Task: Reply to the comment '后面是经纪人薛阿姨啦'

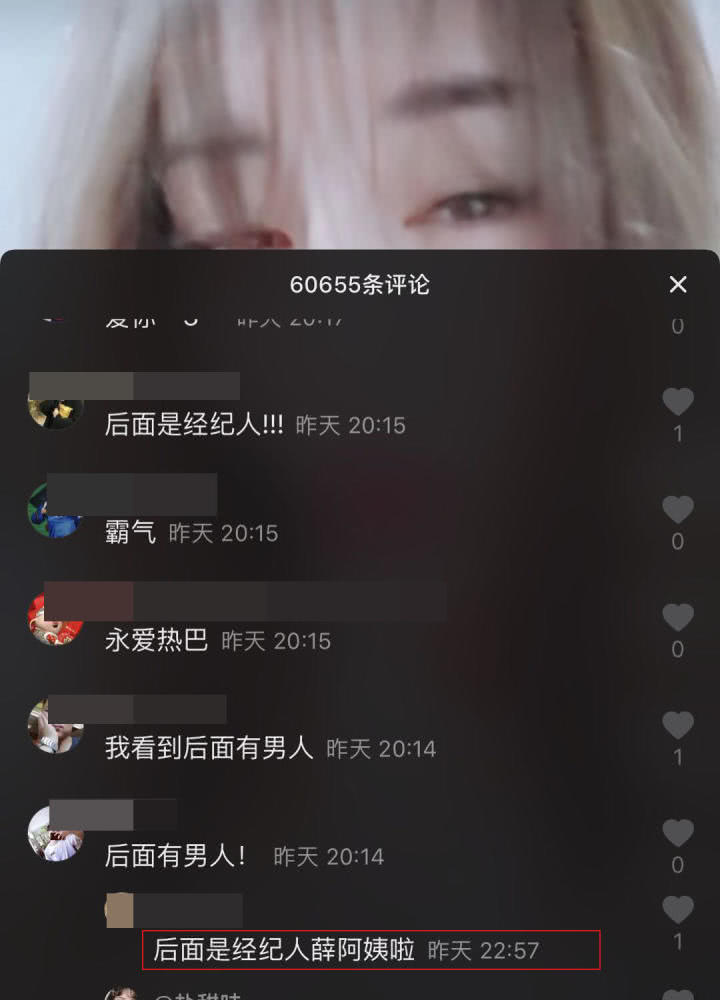Action: (x=284, y=950)
